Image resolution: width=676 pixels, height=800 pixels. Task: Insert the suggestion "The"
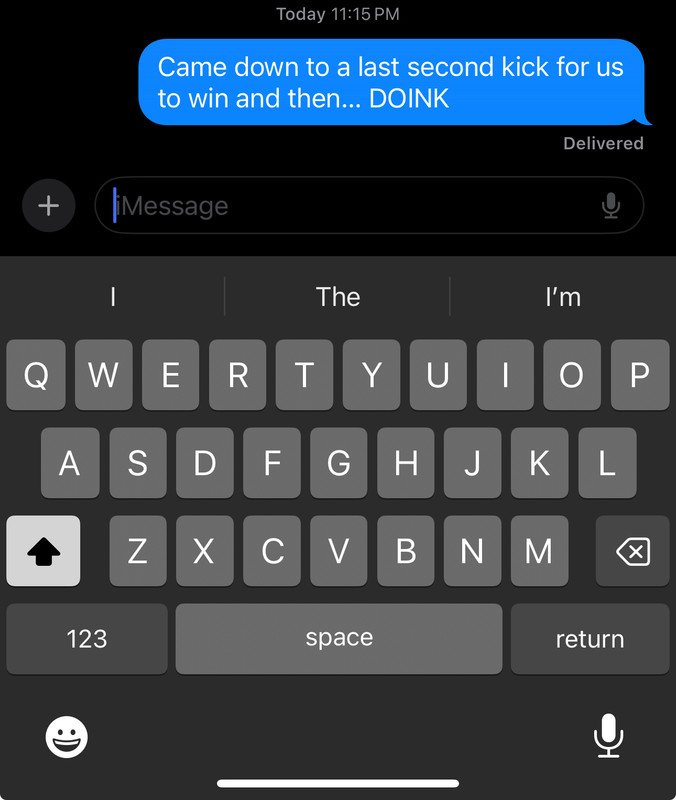pyautogui.click(x=338, y=297)
